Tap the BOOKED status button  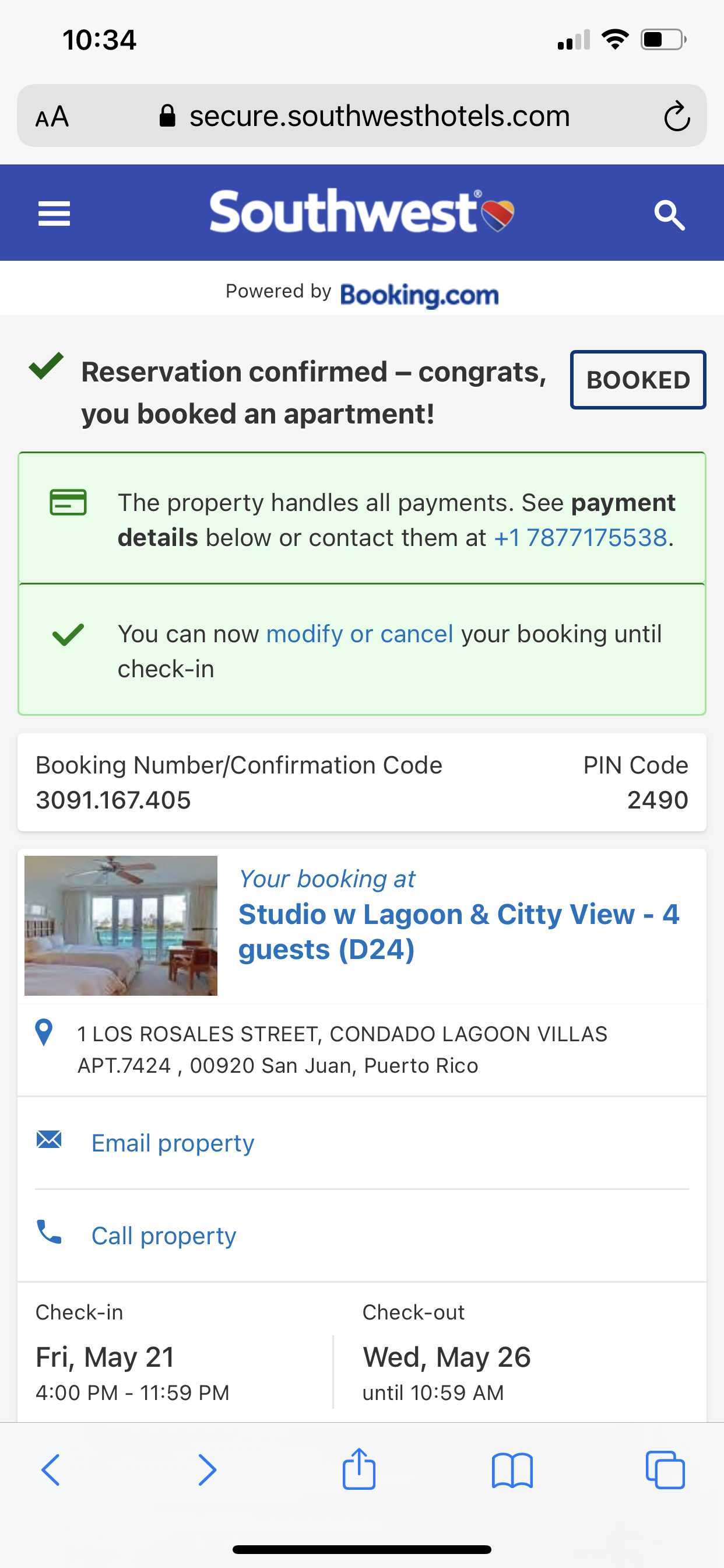pyautogui.click(x=638, y=380)
